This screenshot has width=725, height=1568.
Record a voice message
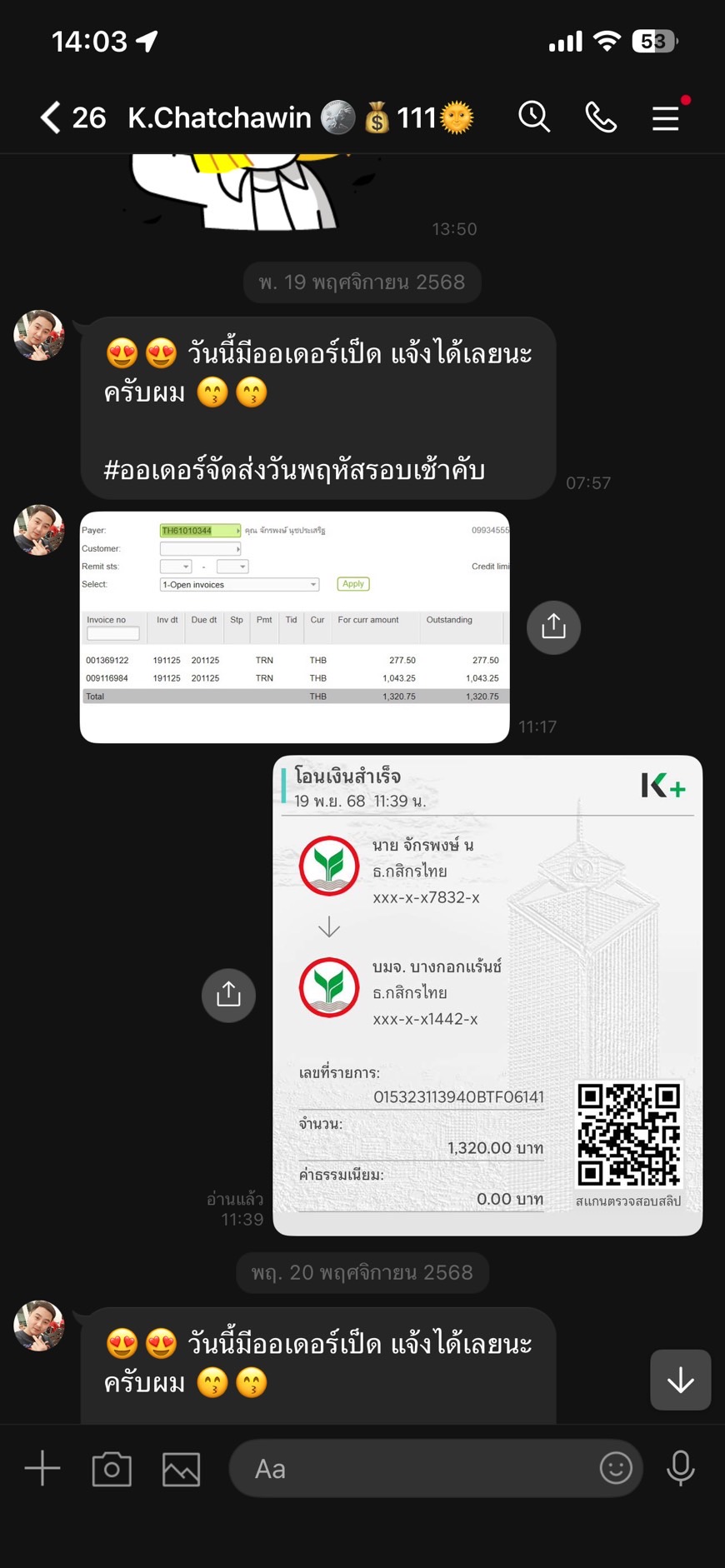[680, 1468]
